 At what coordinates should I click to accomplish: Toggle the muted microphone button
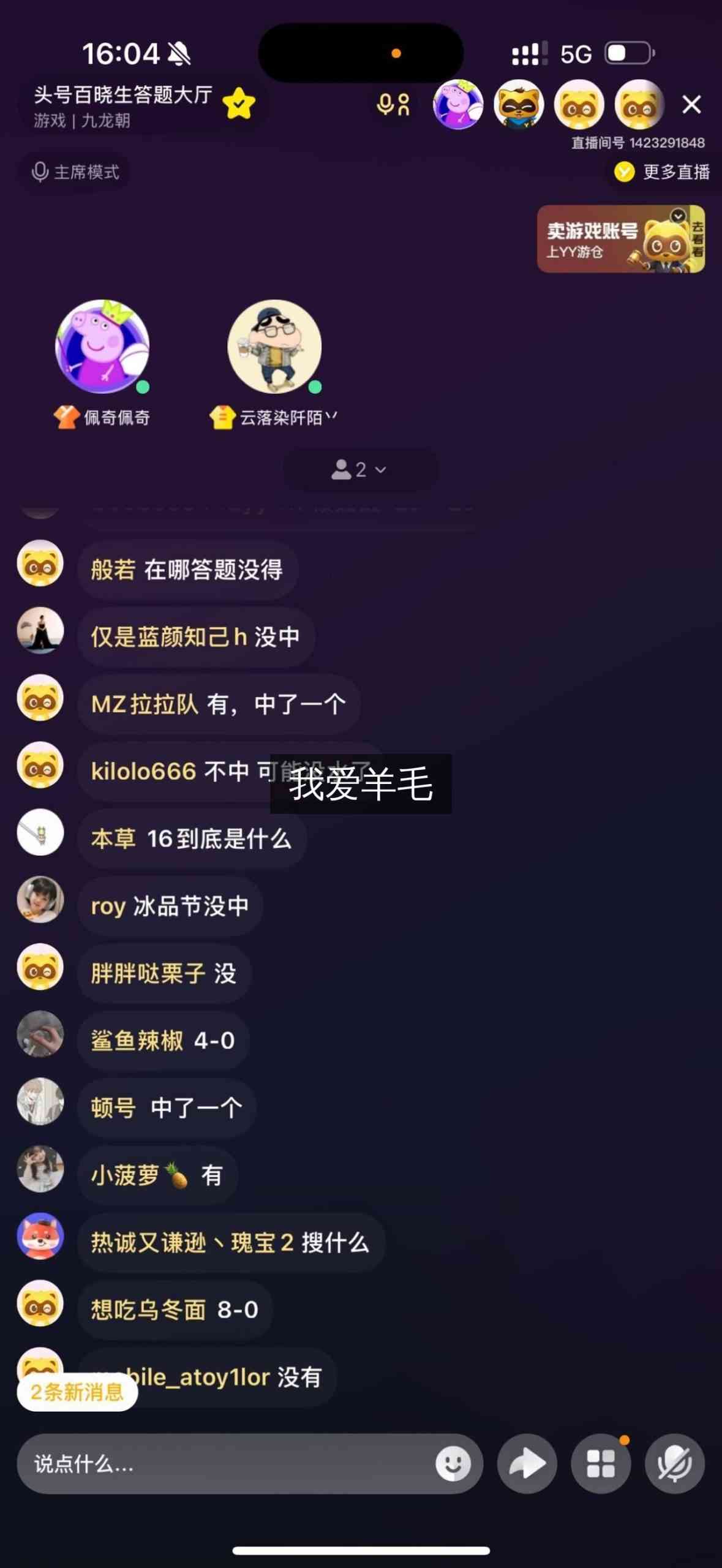(675, 1464)
